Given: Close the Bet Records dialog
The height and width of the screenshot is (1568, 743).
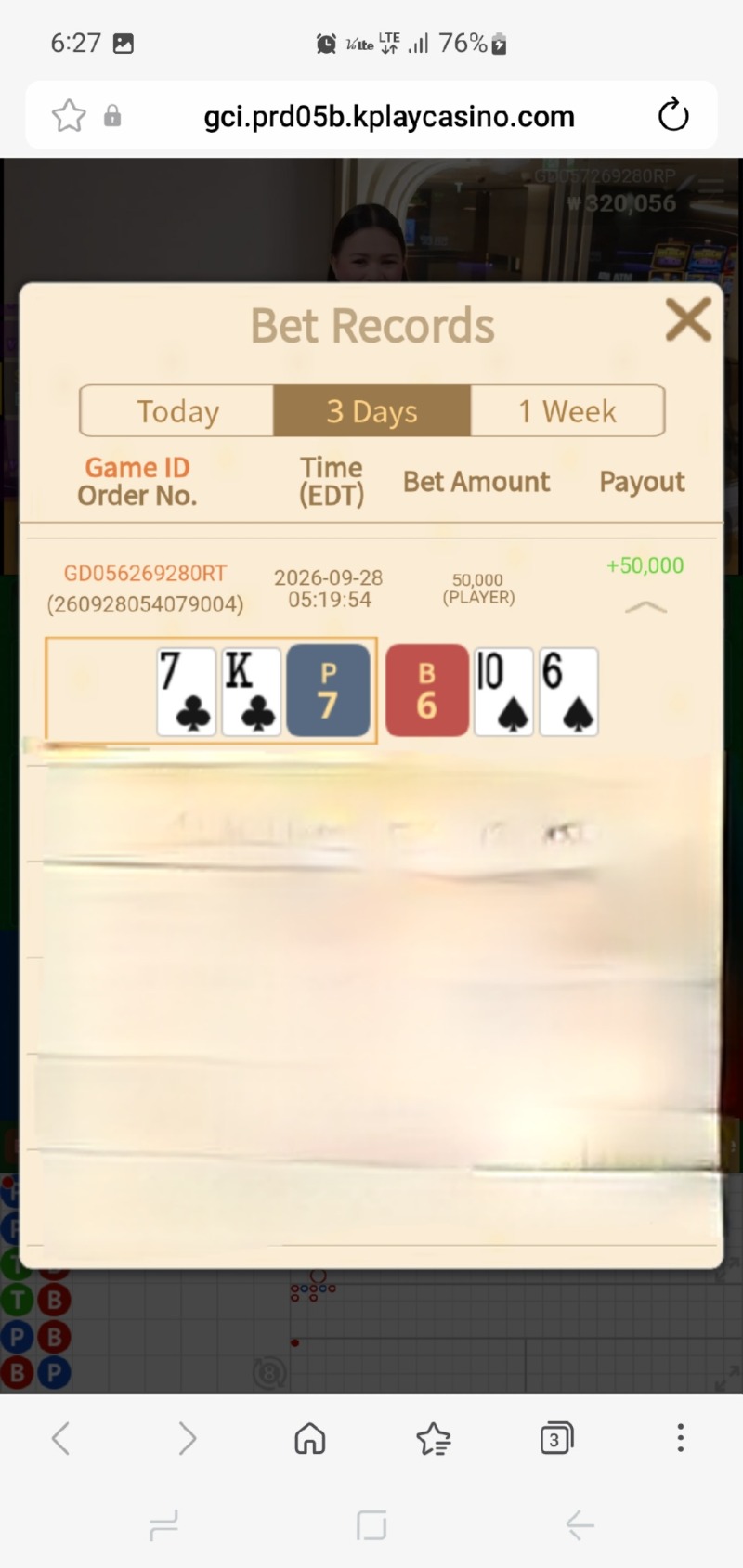Looking at the screenshot, I should tap(688, 319).
